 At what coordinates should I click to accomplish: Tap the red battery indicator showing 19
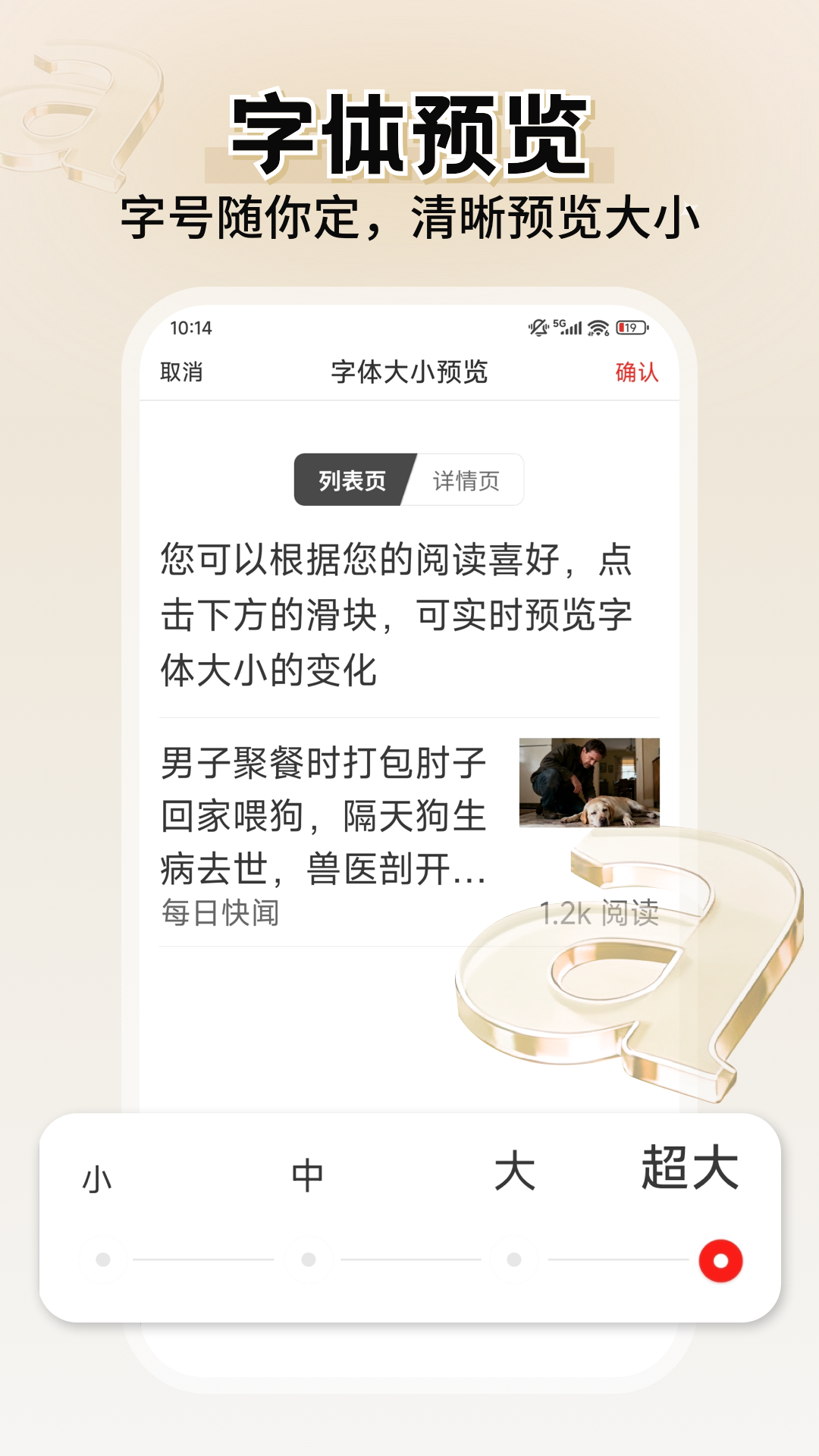pos(635,325)
